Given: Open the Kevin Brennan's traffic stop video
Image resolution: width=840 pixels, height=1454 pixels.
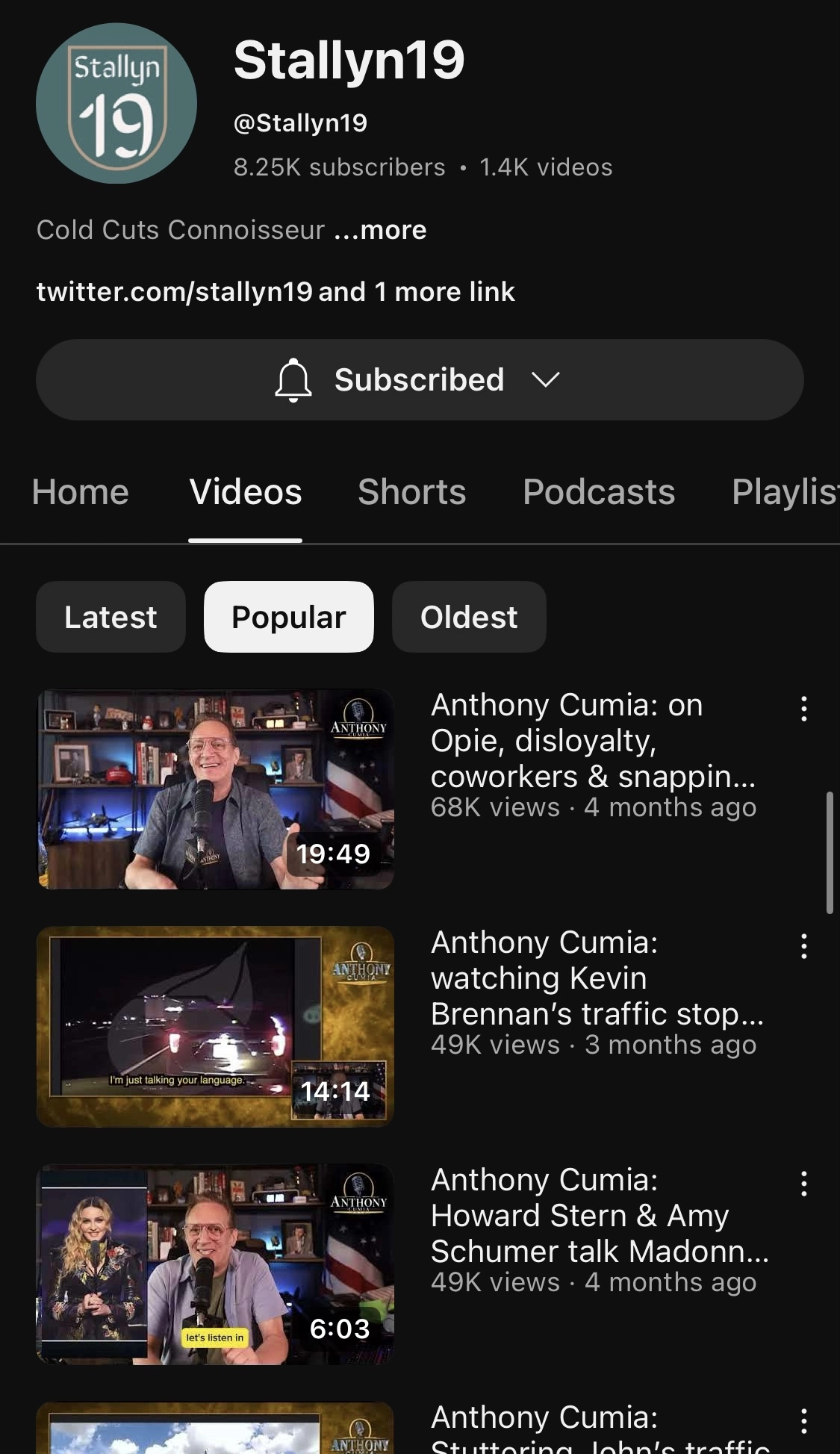Looking at the screenshot, I should tap(215, 1027).
